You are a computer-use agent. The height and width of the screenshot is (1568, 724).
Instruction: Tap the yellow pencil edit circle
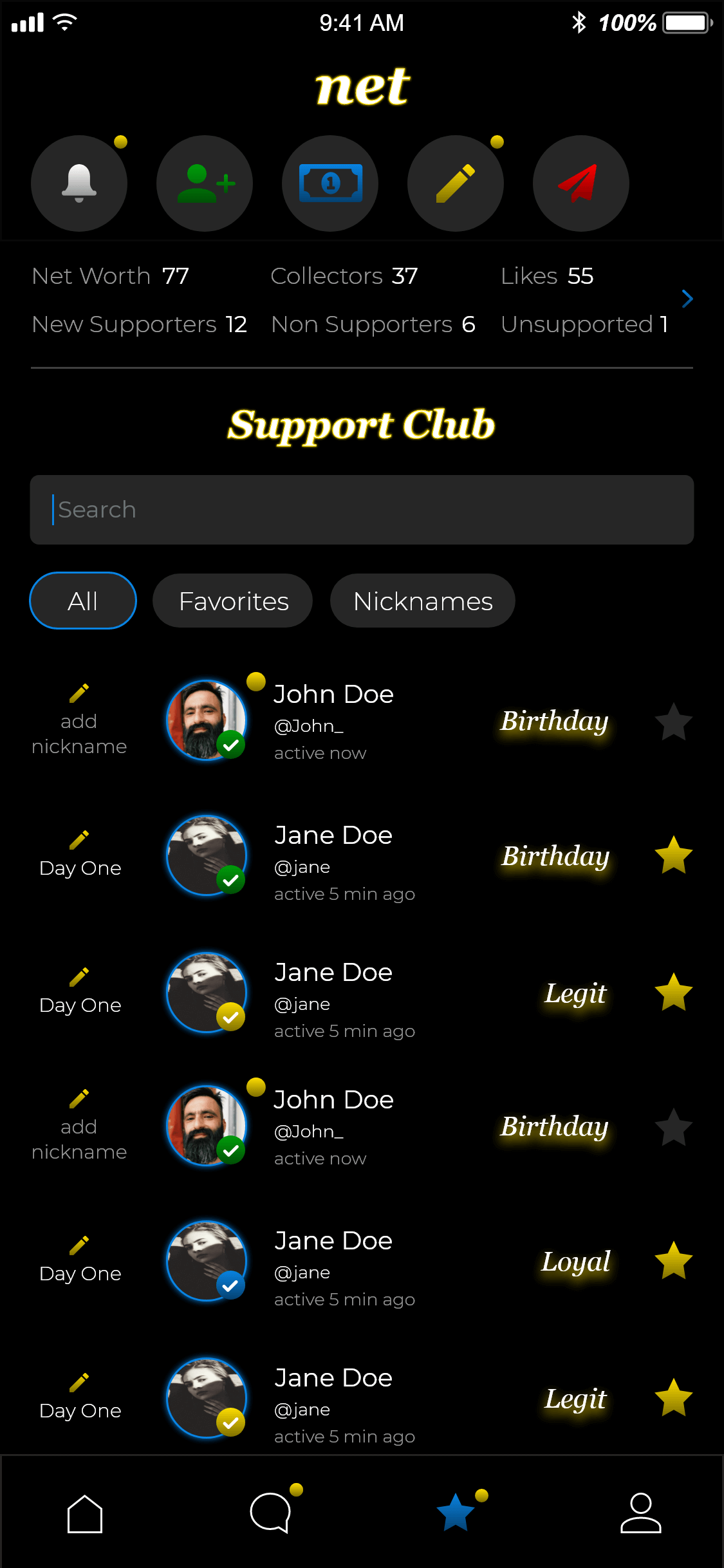[456, 183]
